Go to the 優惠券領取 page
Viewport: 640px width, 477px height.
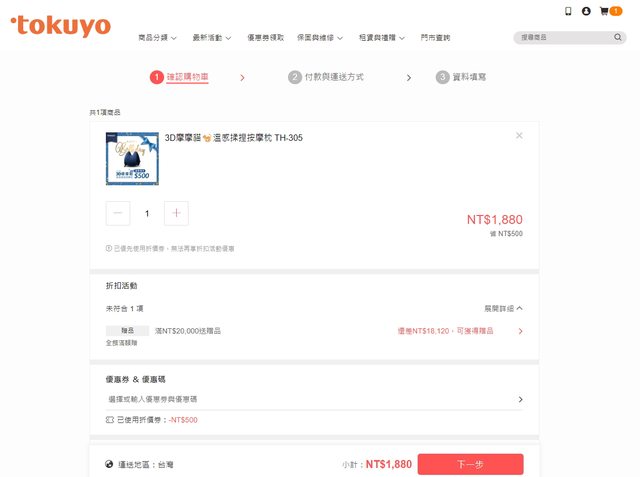[266, 38]
